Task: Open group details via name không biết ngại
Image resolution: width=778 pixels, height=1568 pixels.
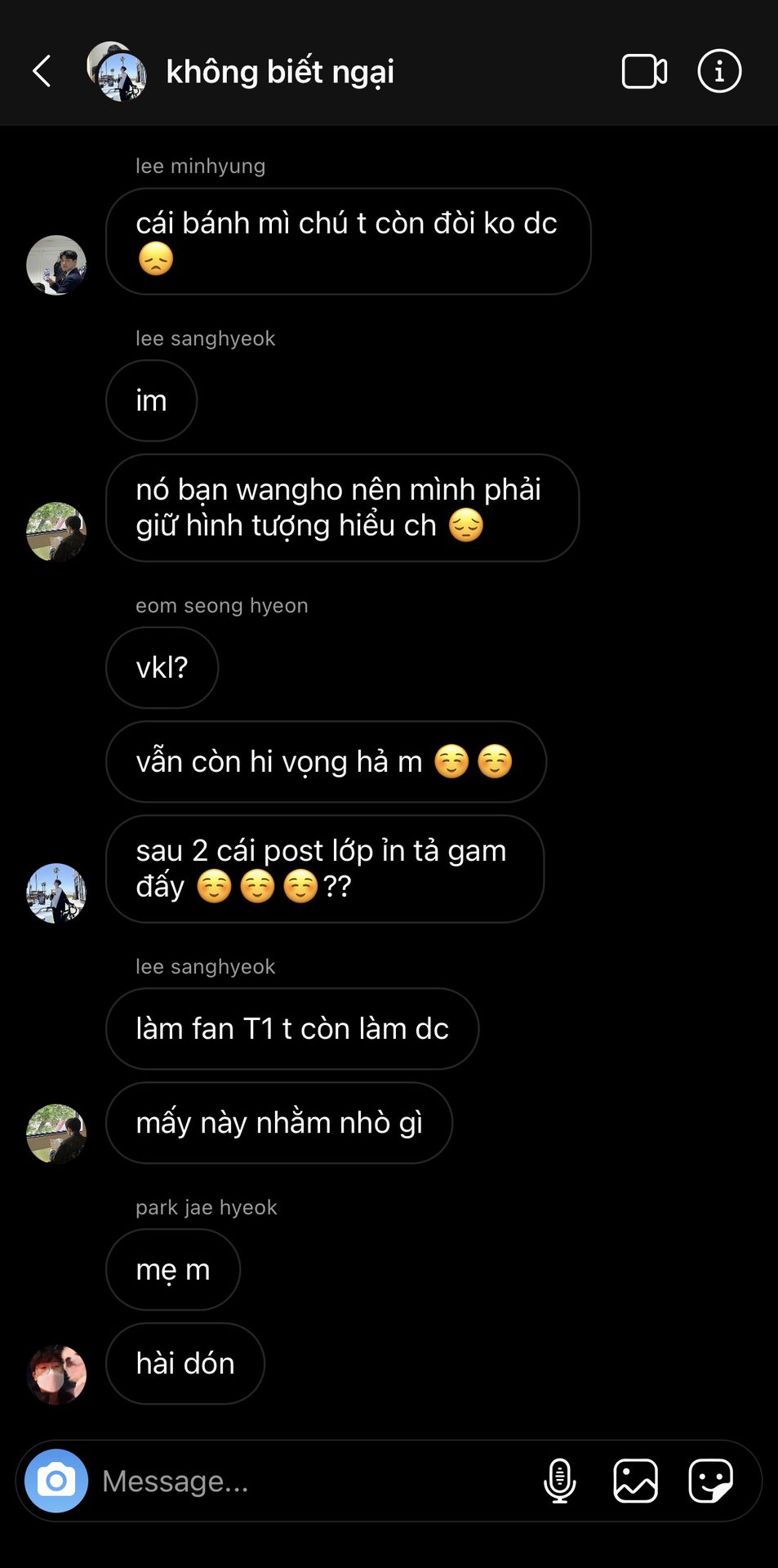Action: (280, 72)
